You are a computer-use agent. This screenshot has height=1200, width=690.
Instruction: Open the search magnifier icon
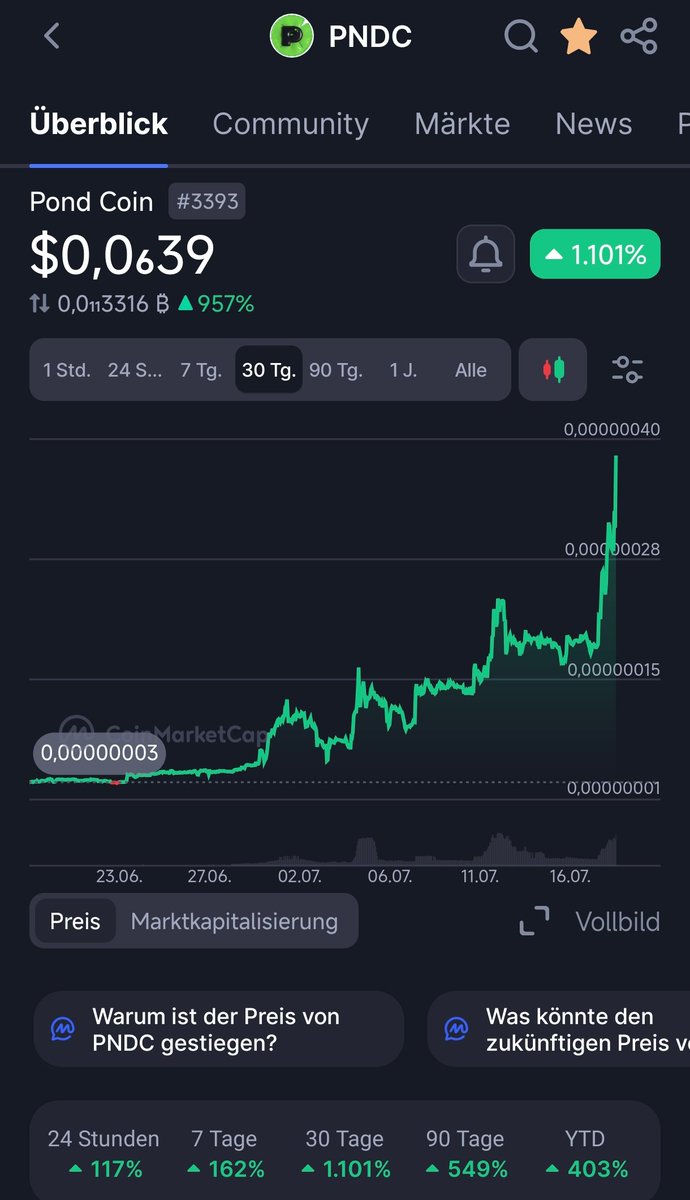coord(520,38)
